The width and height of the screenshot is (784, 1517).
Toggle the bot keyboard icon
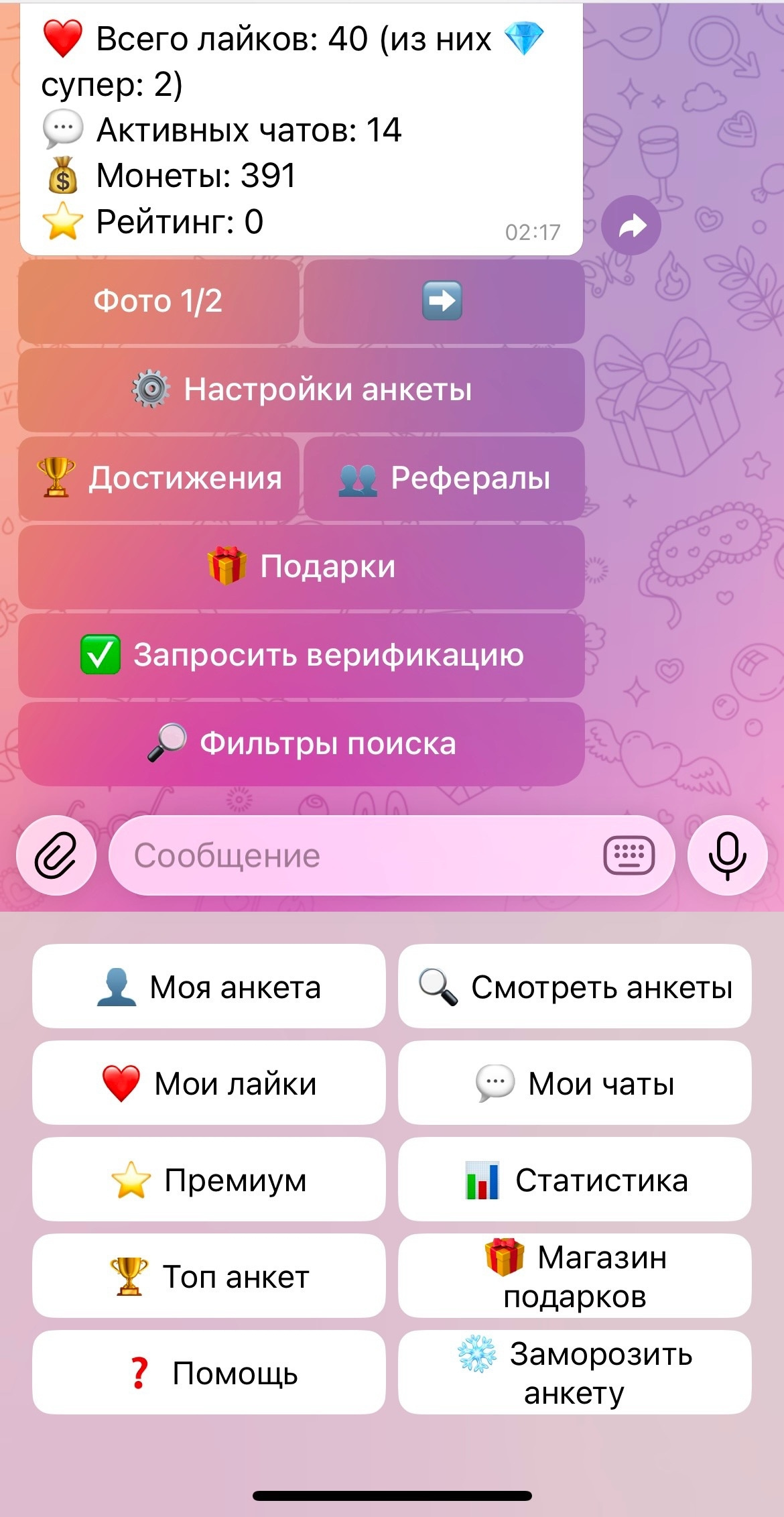[x=629, y=855]
